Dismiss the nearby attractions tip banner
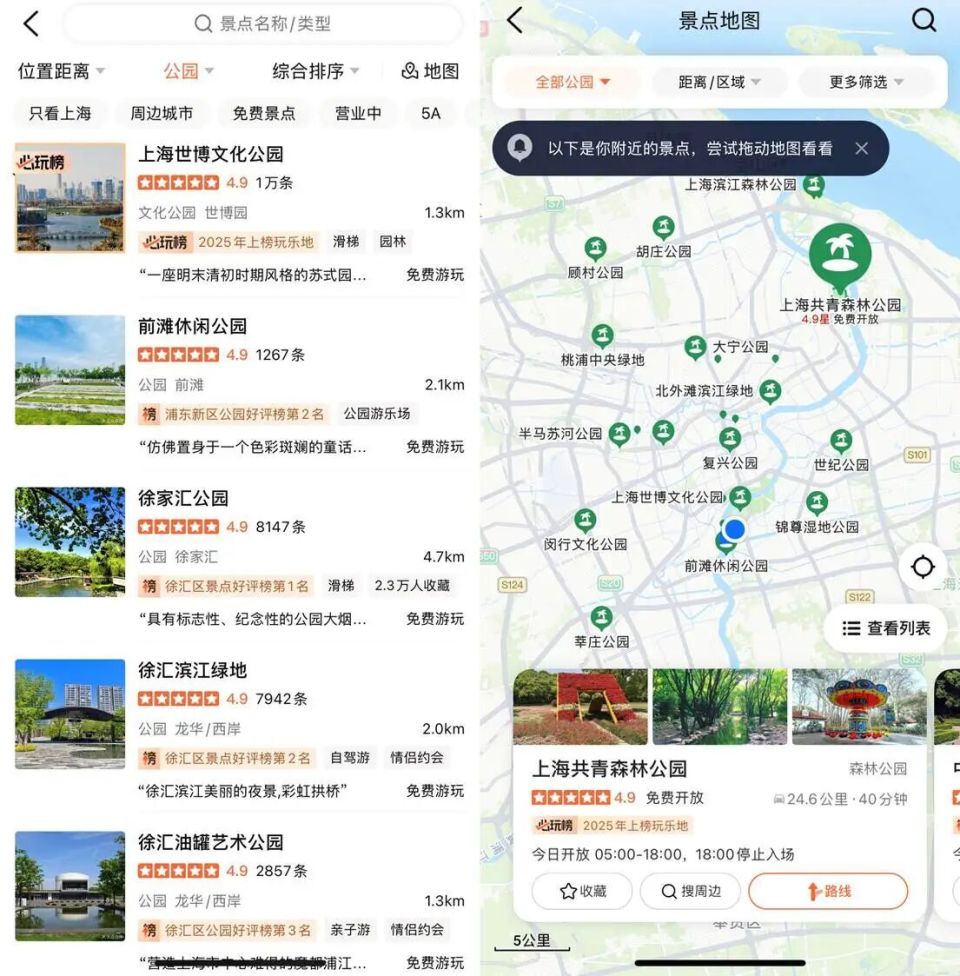 (x=862, y=148)
